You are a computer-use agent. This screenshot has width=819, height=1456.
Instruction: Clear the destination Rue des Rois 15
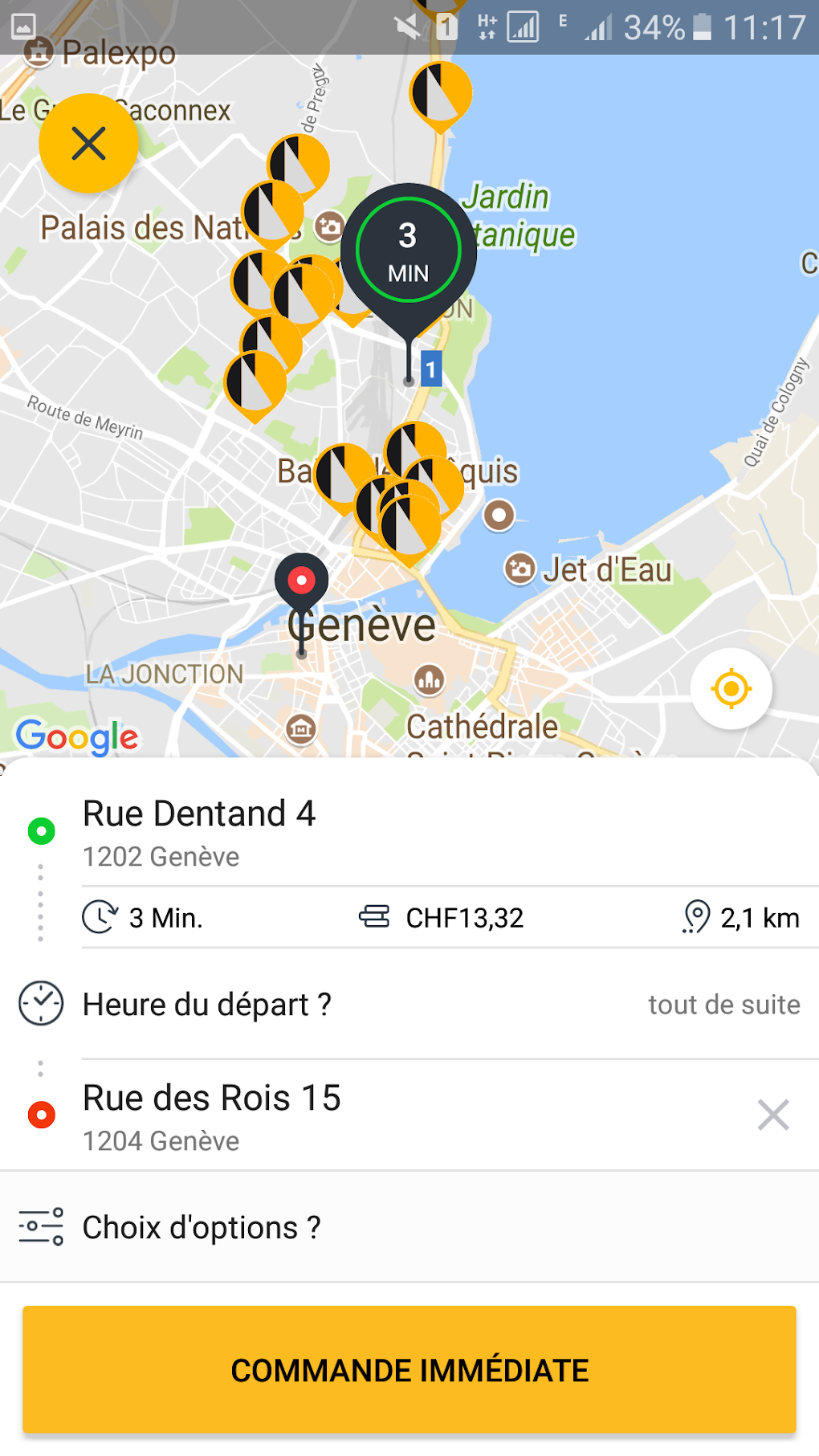(772, 1115)
